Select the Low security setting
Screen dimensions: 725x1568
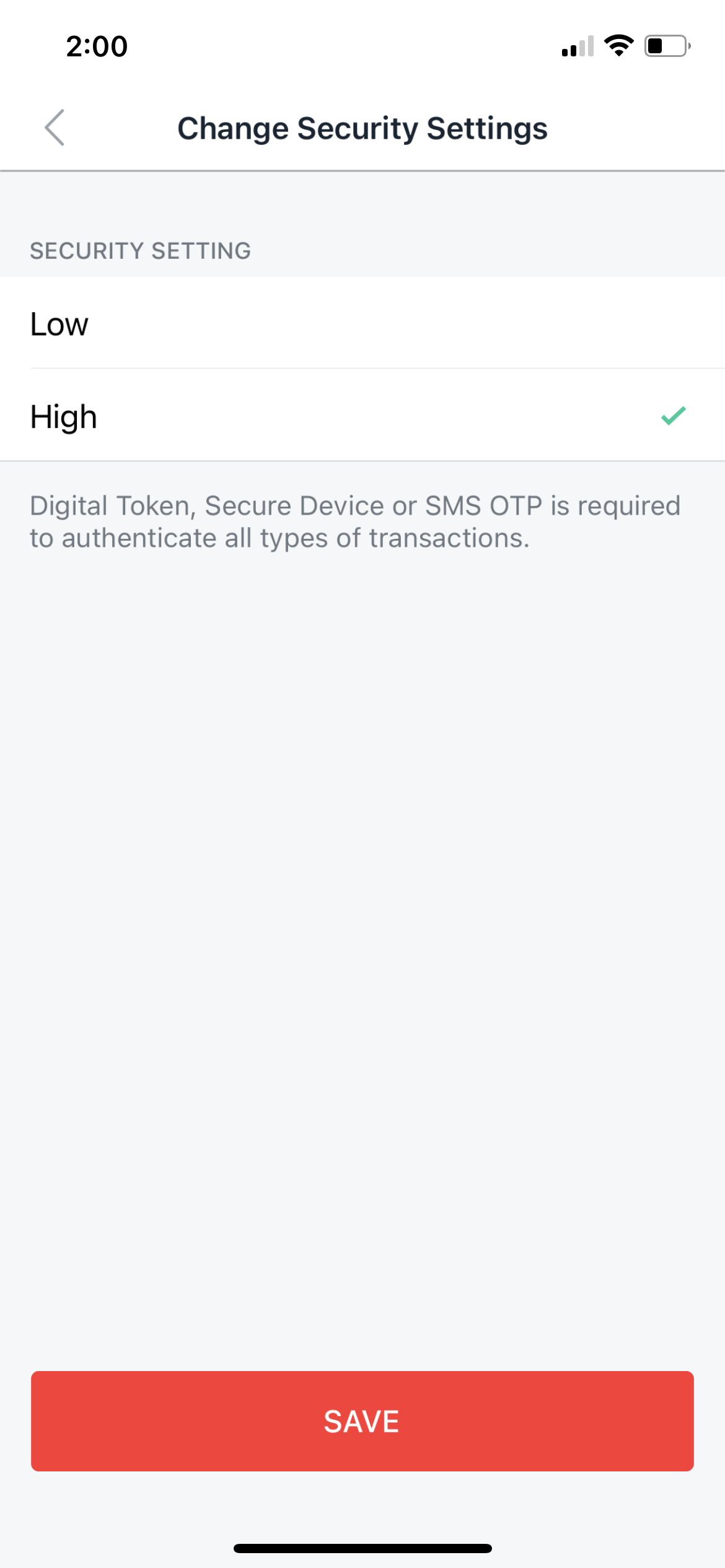[362, 323]
